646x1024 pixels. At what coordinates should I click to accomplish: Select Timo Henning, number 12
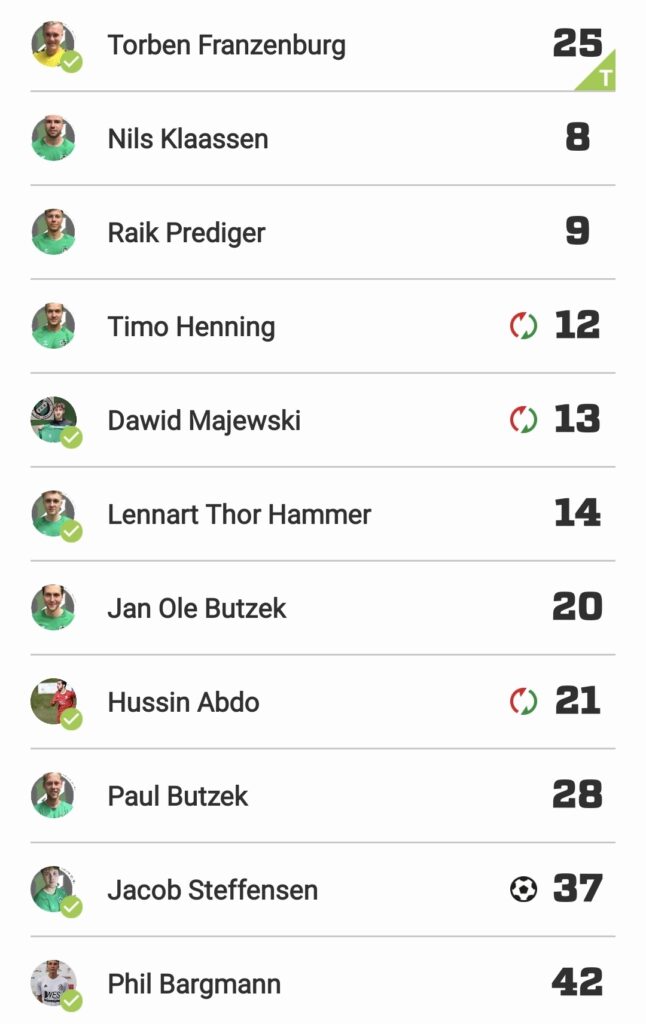tap(191, 327)
